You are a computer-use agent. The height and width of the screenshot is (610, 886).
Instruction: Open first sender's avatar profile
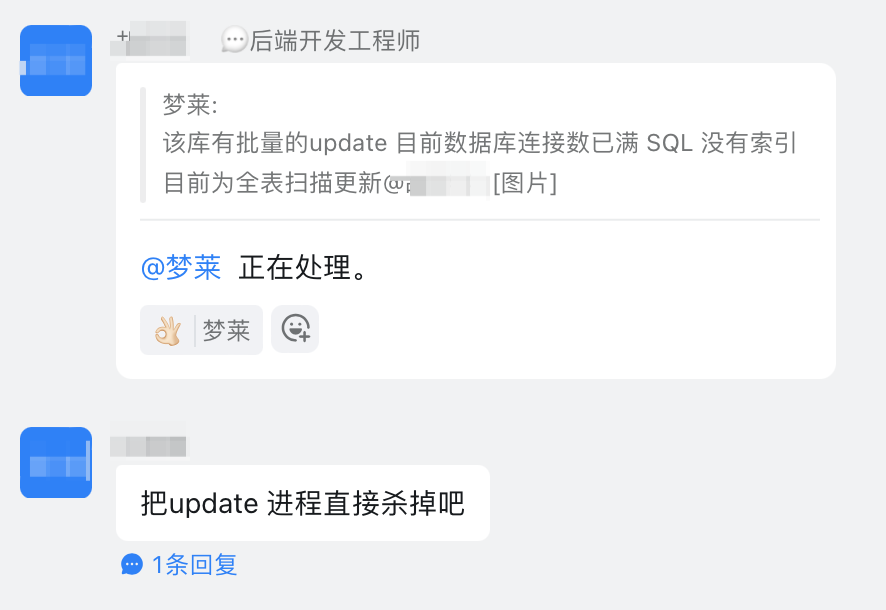56,60
